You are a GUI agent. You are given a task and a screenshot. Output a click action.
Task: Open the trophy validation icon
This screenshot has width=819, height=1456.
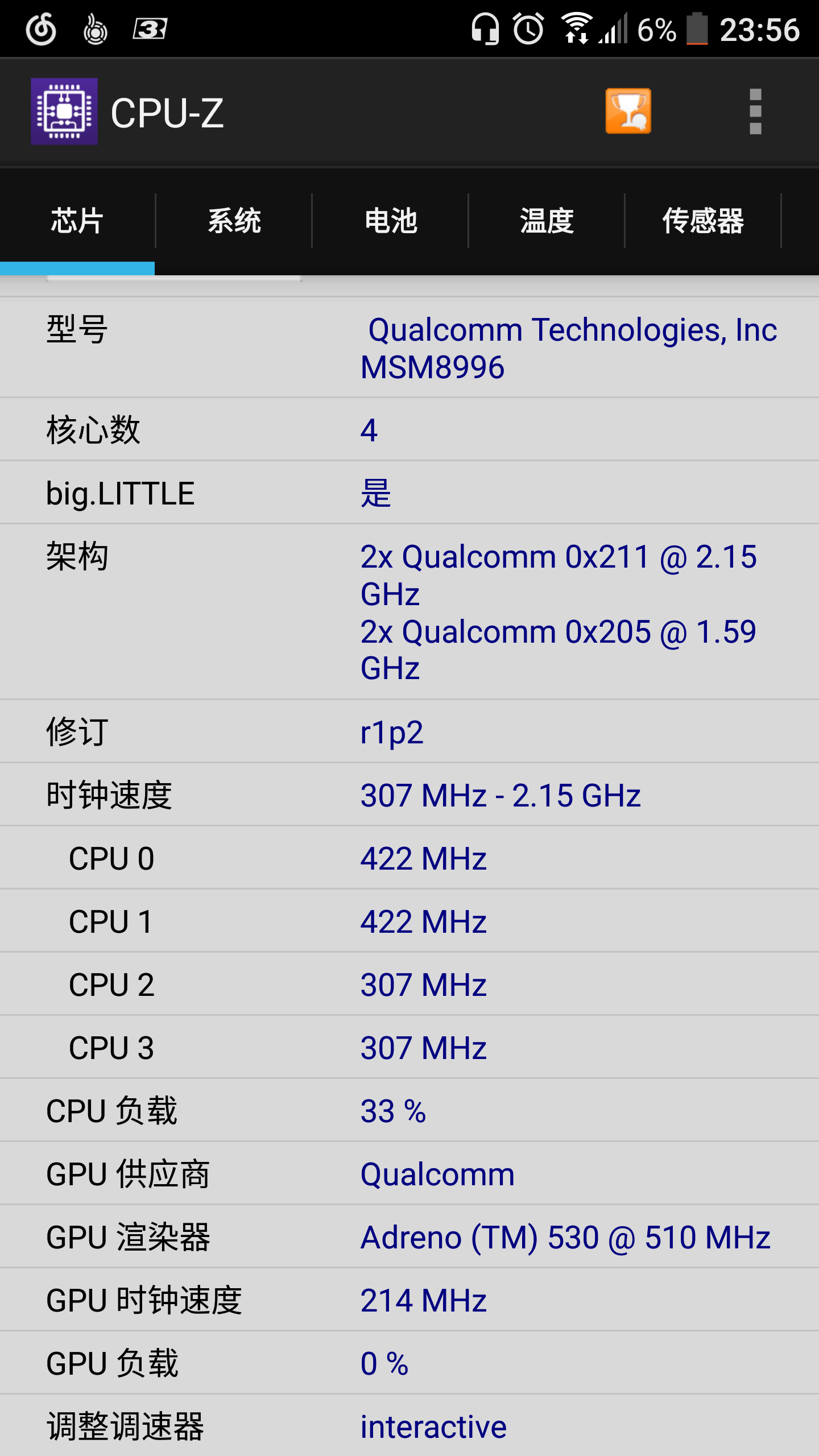628,111
